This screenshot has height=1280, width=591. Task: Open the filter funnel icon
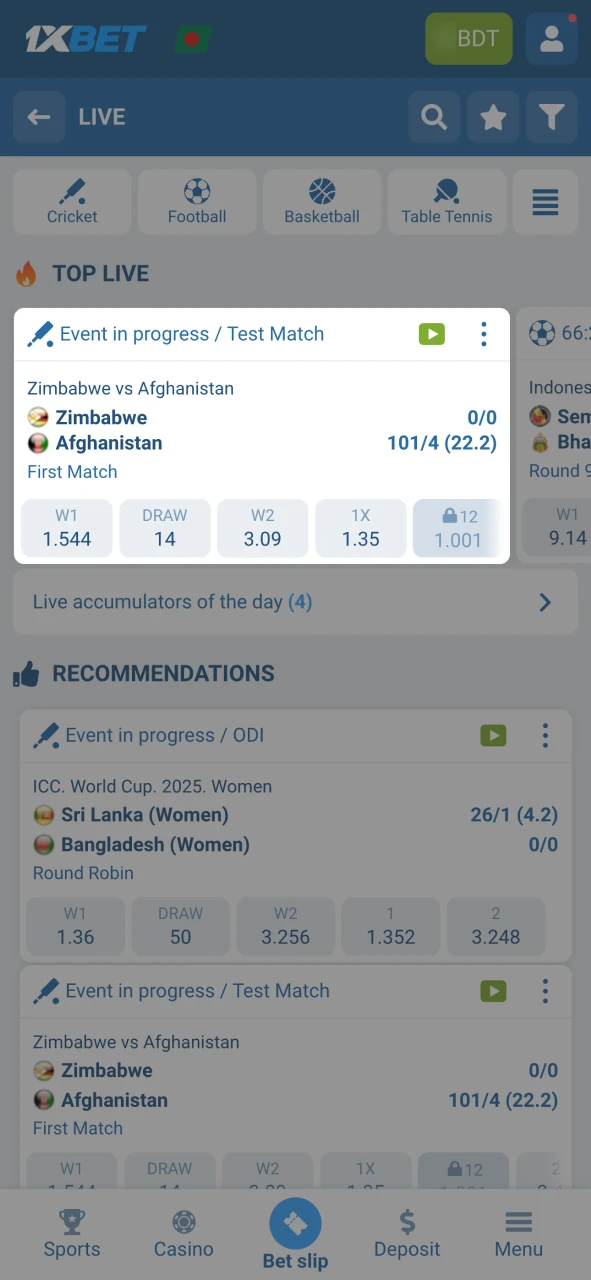tap(552, 117)
